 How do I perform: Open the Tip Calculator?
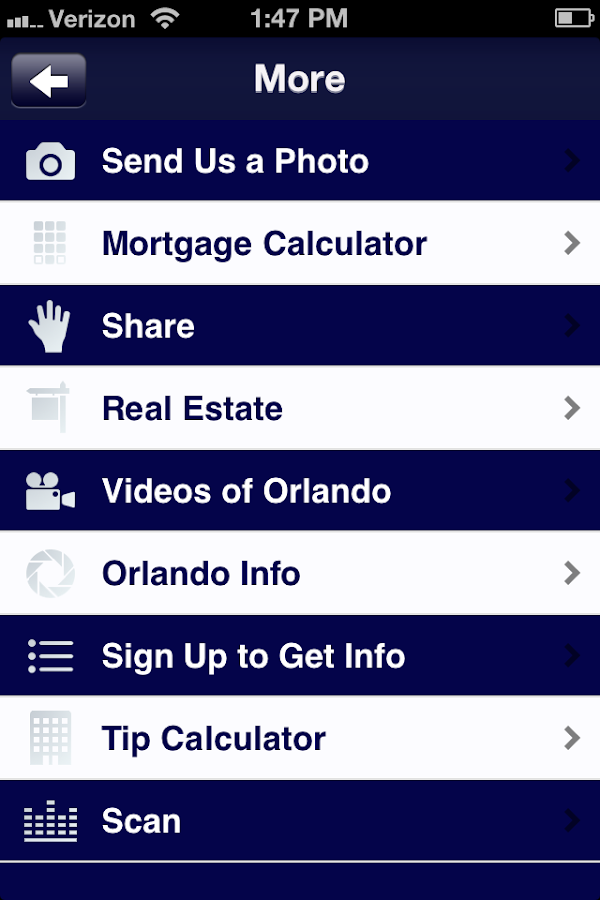click(x=300, y=738)
